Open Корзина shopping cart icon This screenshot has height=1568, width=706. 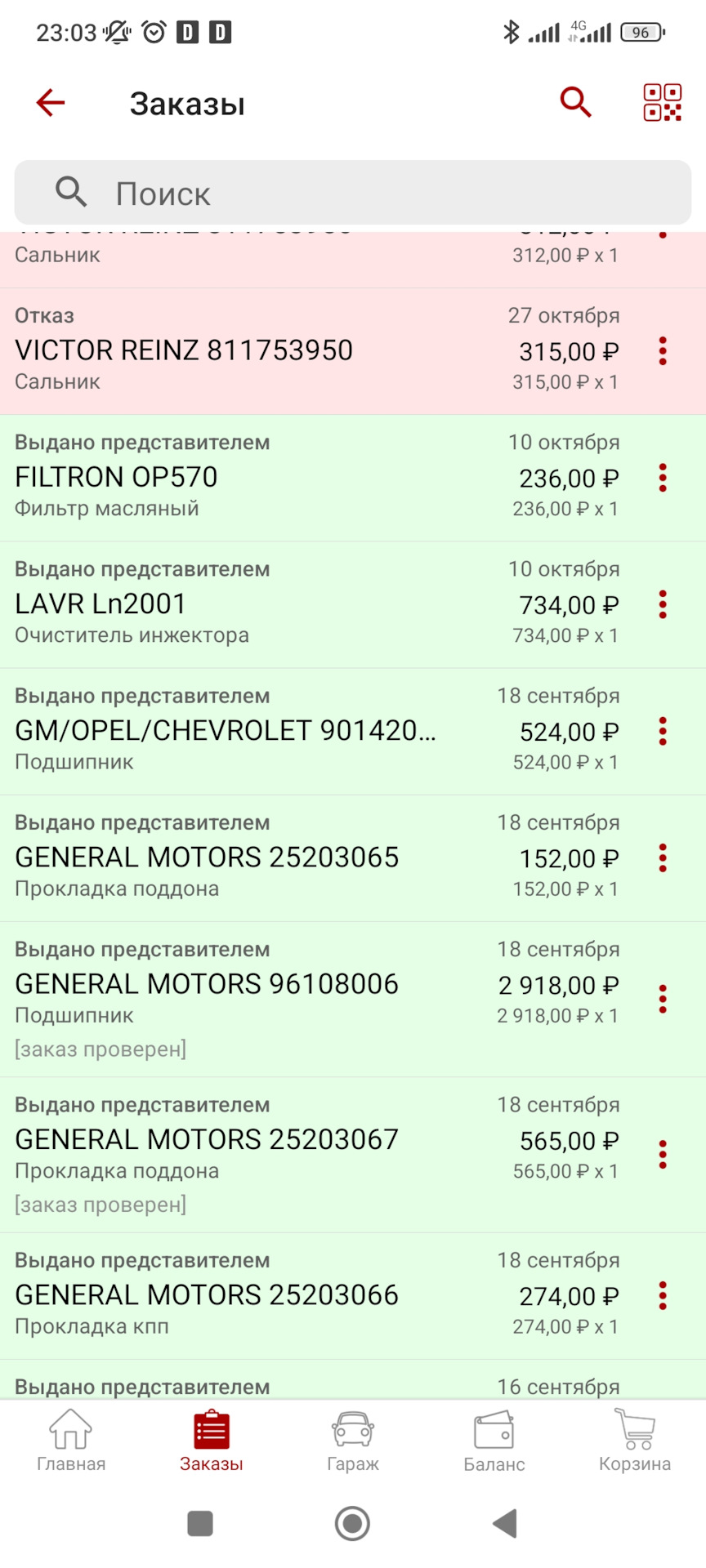pos(633,1437)
